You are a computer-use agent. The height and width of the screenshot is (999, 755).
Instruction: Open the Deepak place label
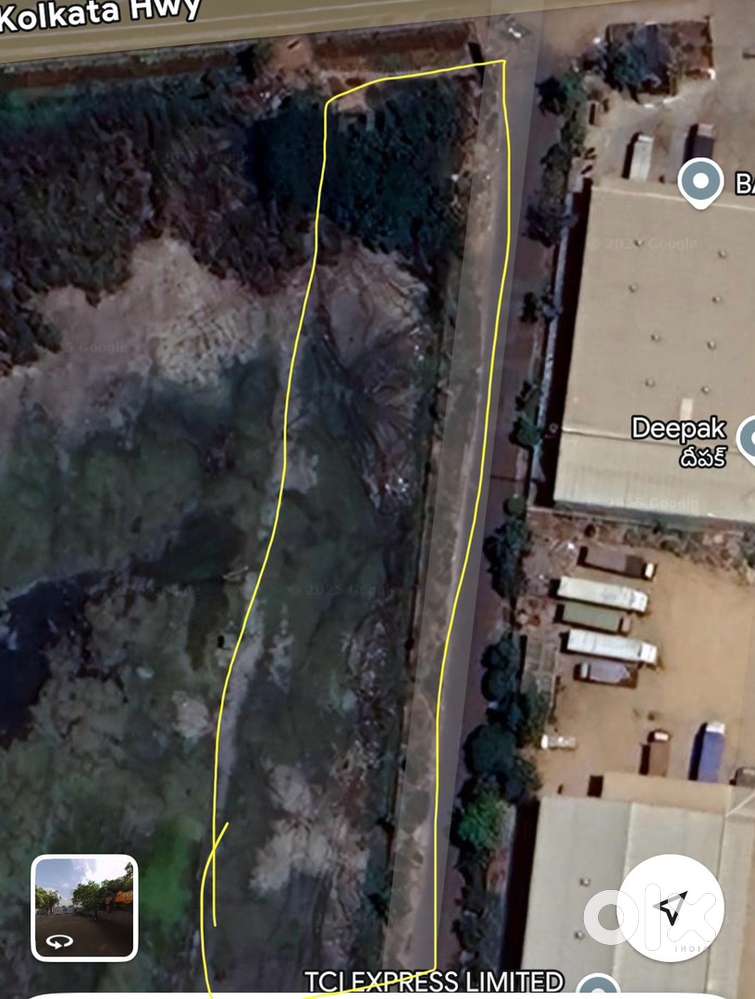click(679, 430)
